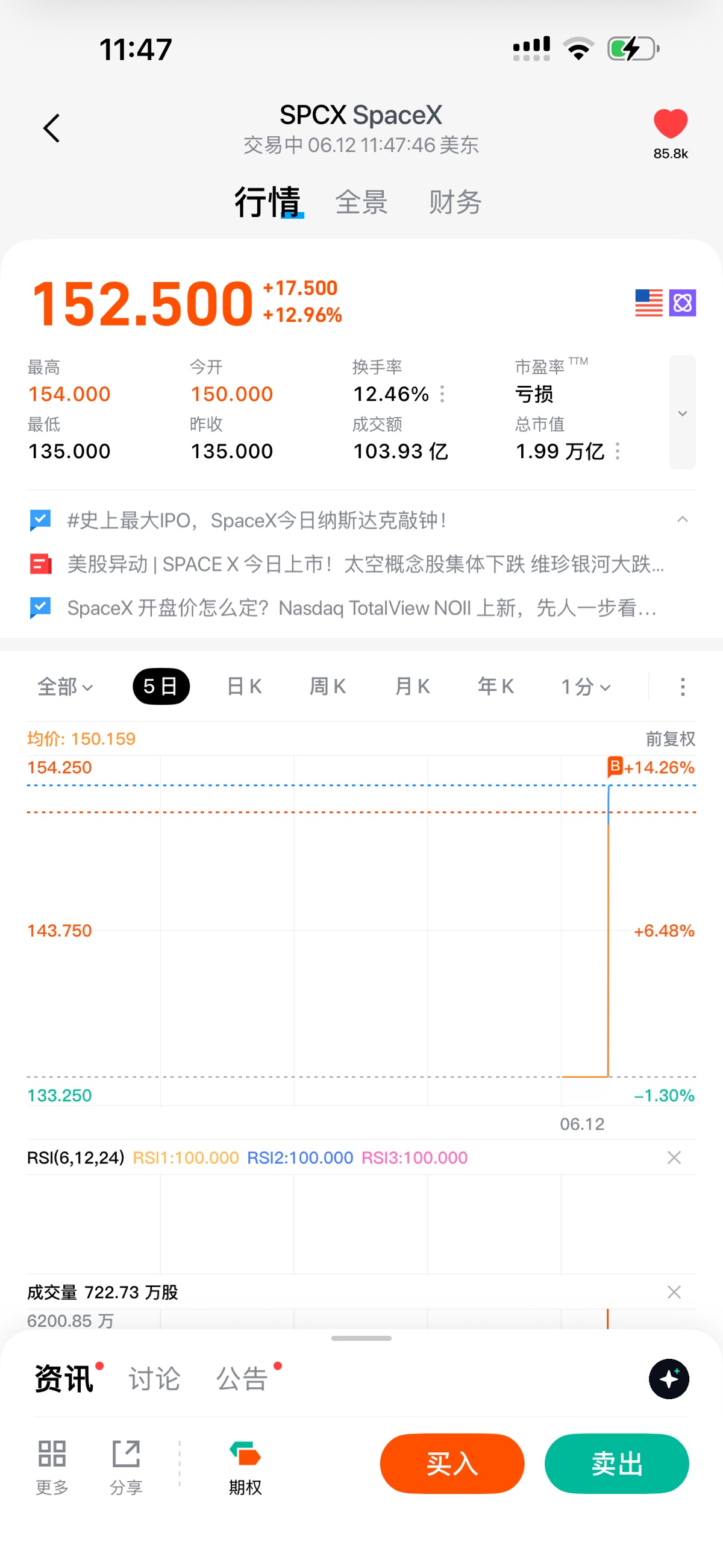The image size is (723, 1568).
Task: Tap the 卖出 sell button
Action: (616, 1464)
